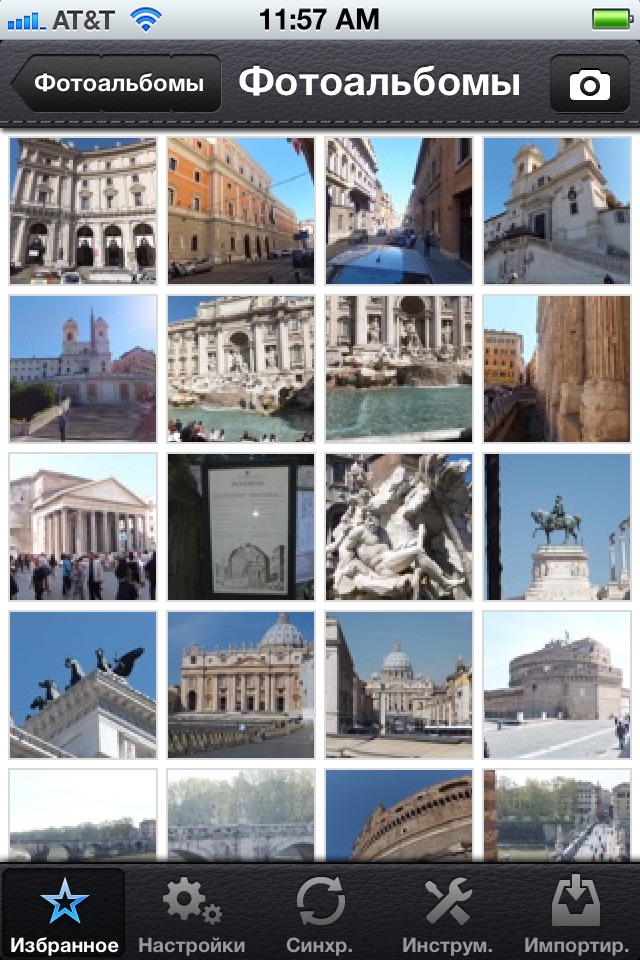Open the information plaque photo
Screen dimensions: 640x960
[x=241, y=527]
